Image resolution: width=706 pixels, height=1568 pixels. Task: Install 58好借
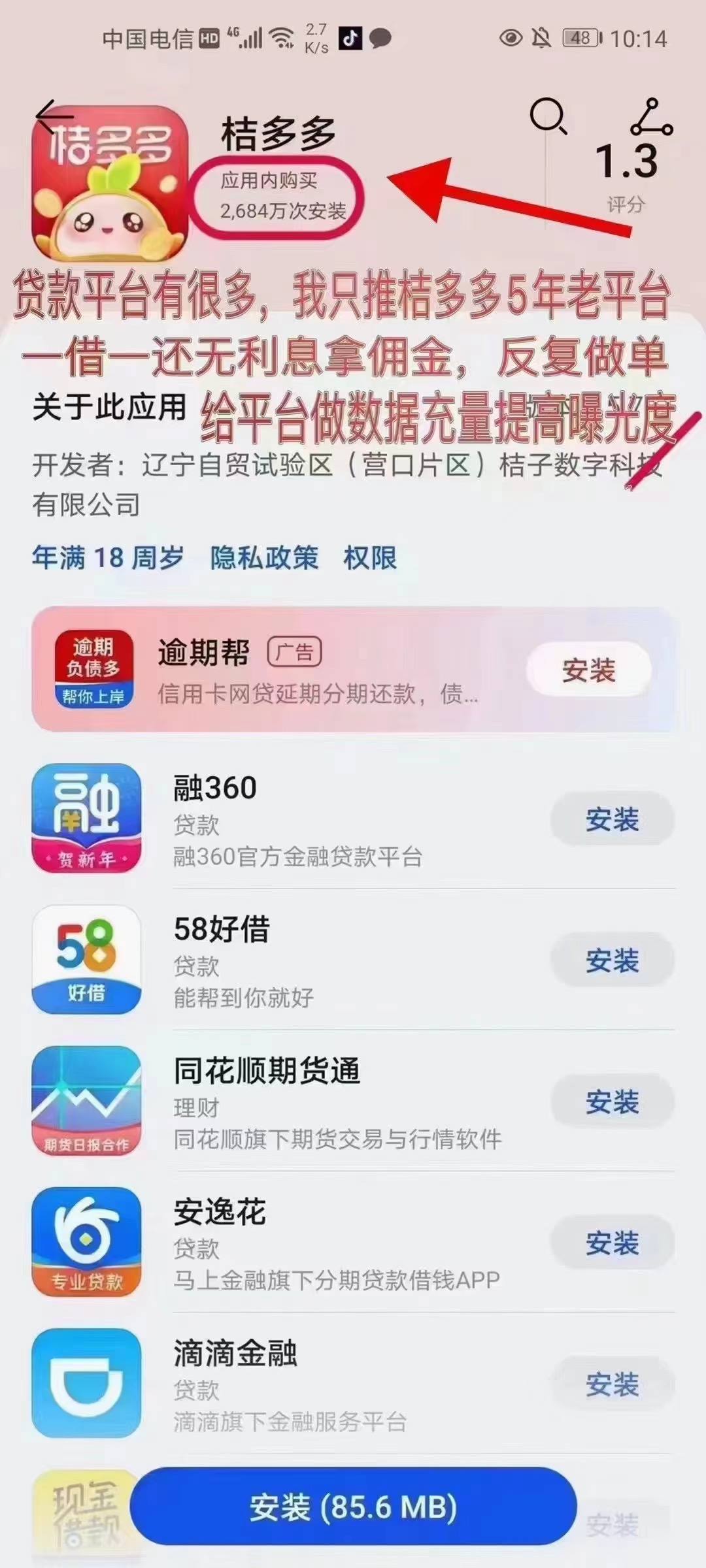[x=613, y=960]
